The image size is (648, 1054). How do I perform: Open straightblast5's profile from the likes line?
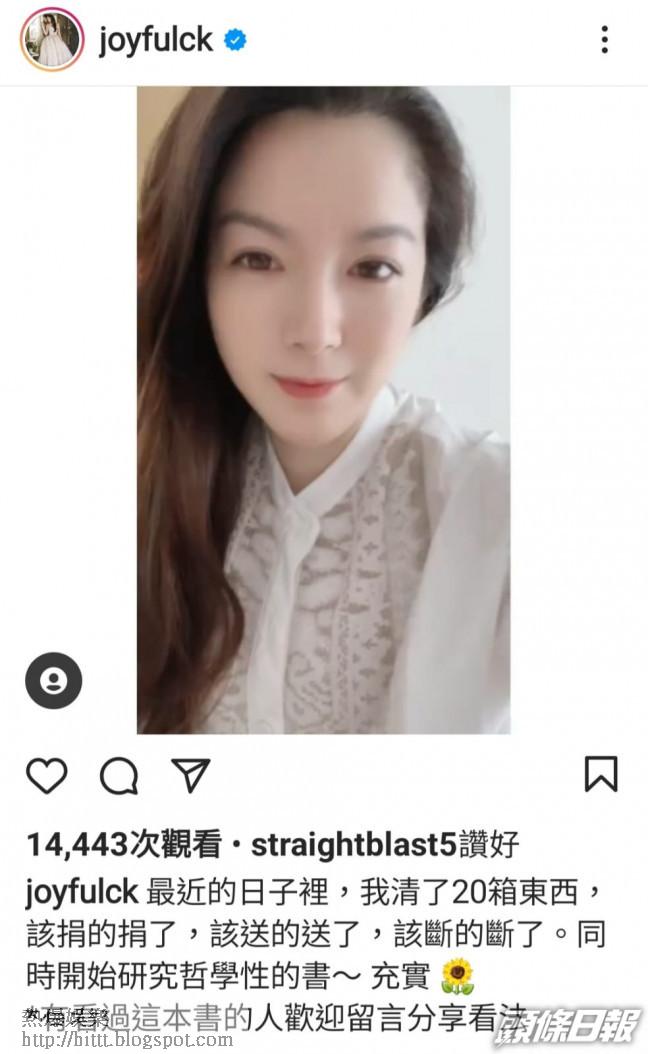pyautogui.click(x=354, y=845)
